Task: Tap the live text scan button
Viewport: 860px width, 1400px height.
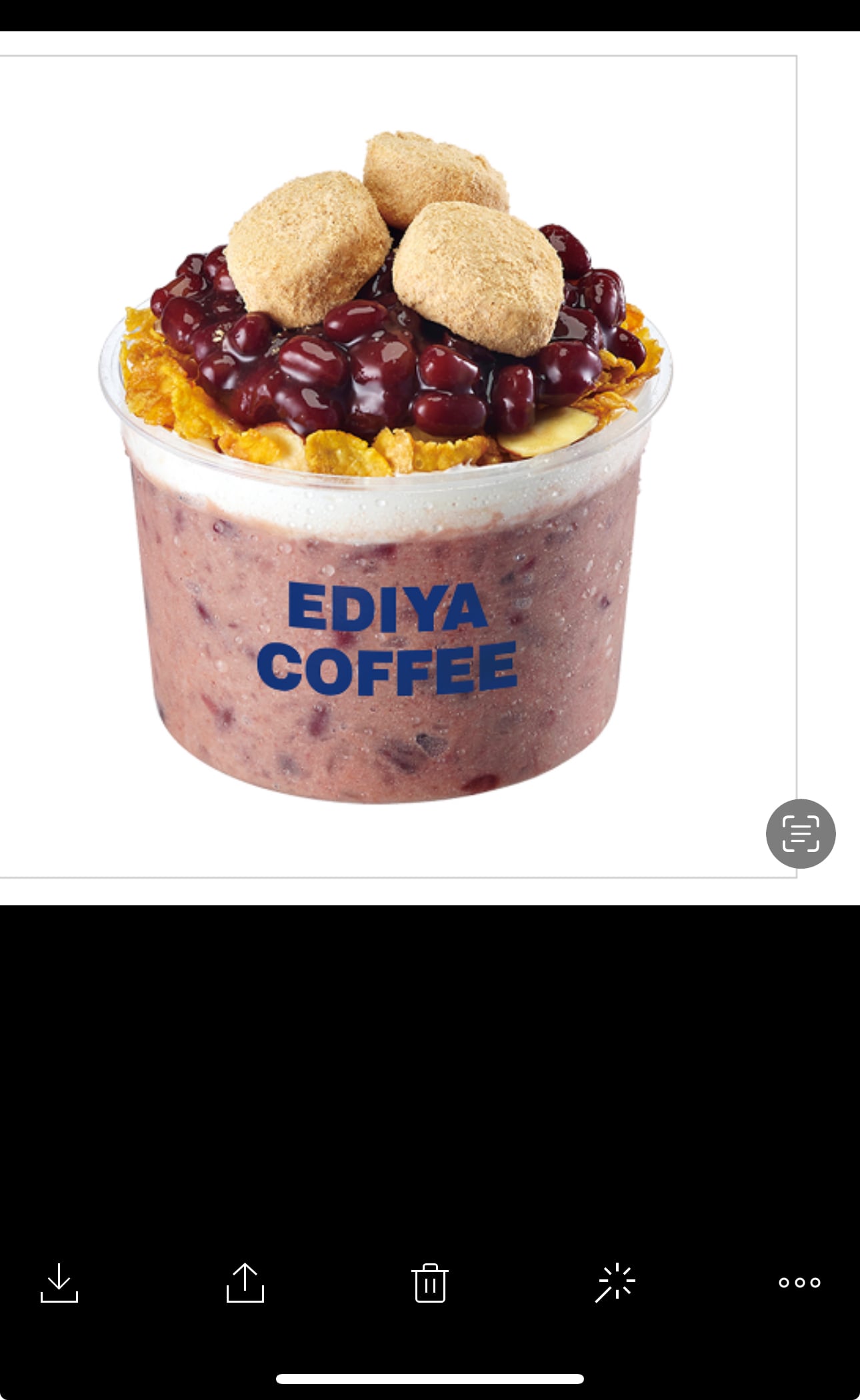Action: 801,833
